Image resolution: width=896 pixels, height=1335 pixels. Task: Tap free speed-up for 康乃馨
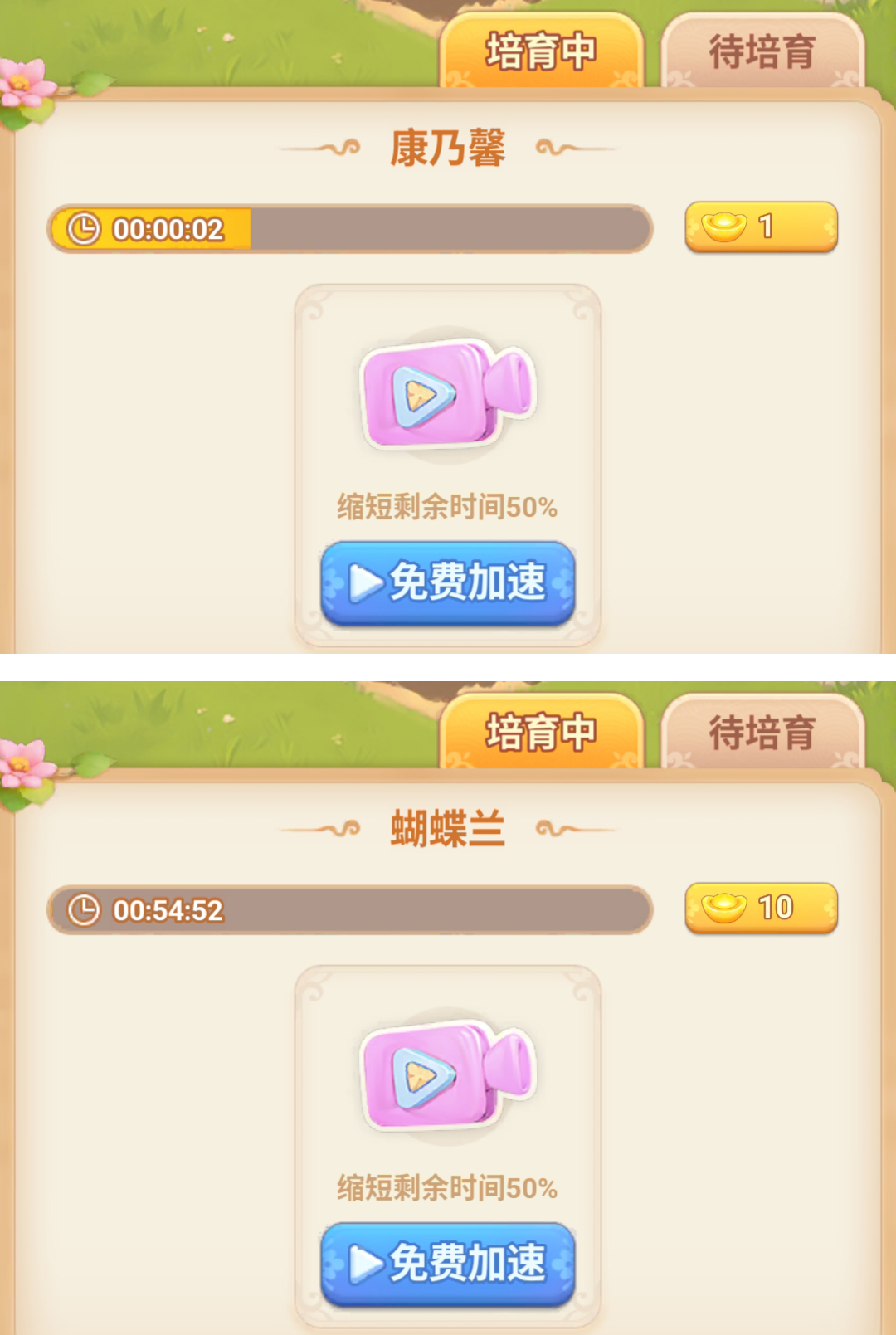point(448,582)
